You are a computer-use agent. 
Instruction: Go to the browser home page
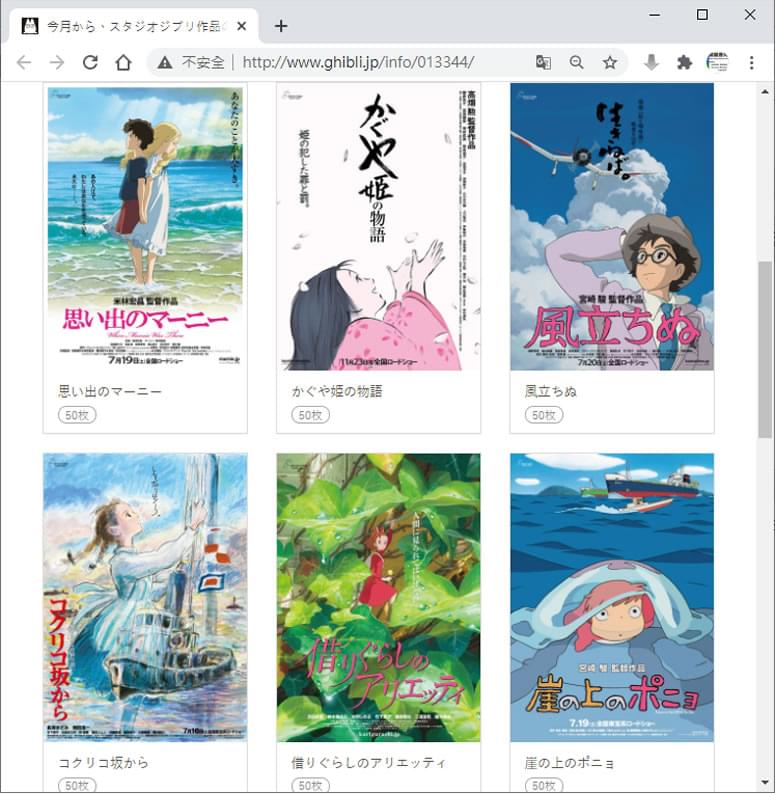[123, 62]
